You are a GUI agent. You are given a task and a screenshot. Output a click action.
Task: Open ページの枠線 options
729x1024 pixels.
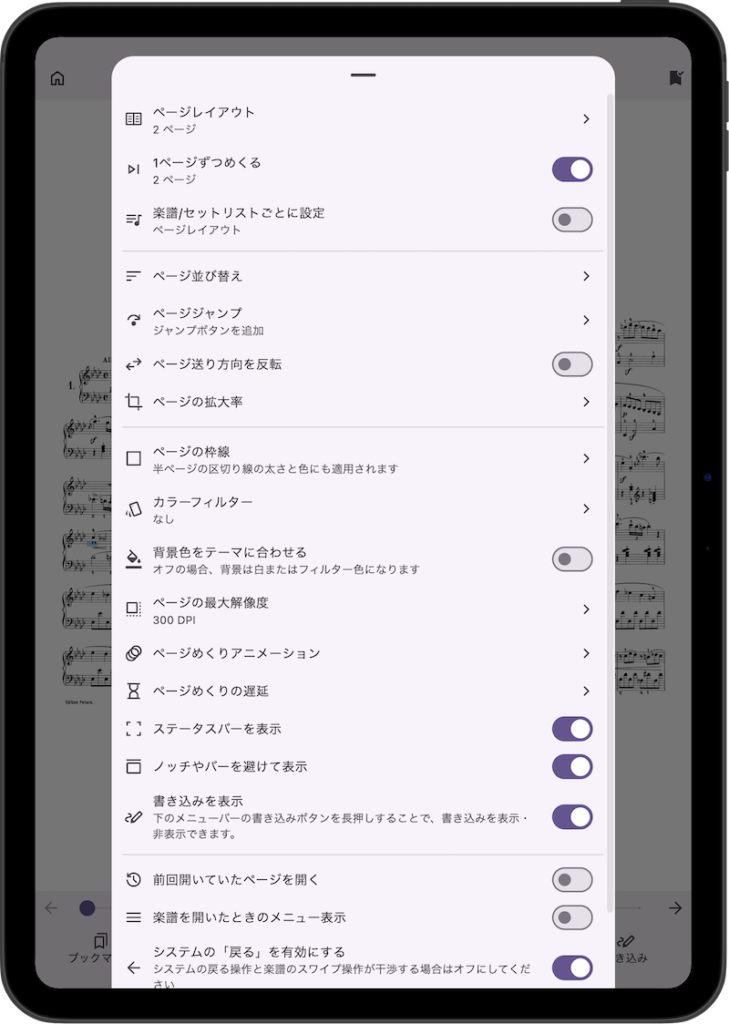click(x=362, y=459)
